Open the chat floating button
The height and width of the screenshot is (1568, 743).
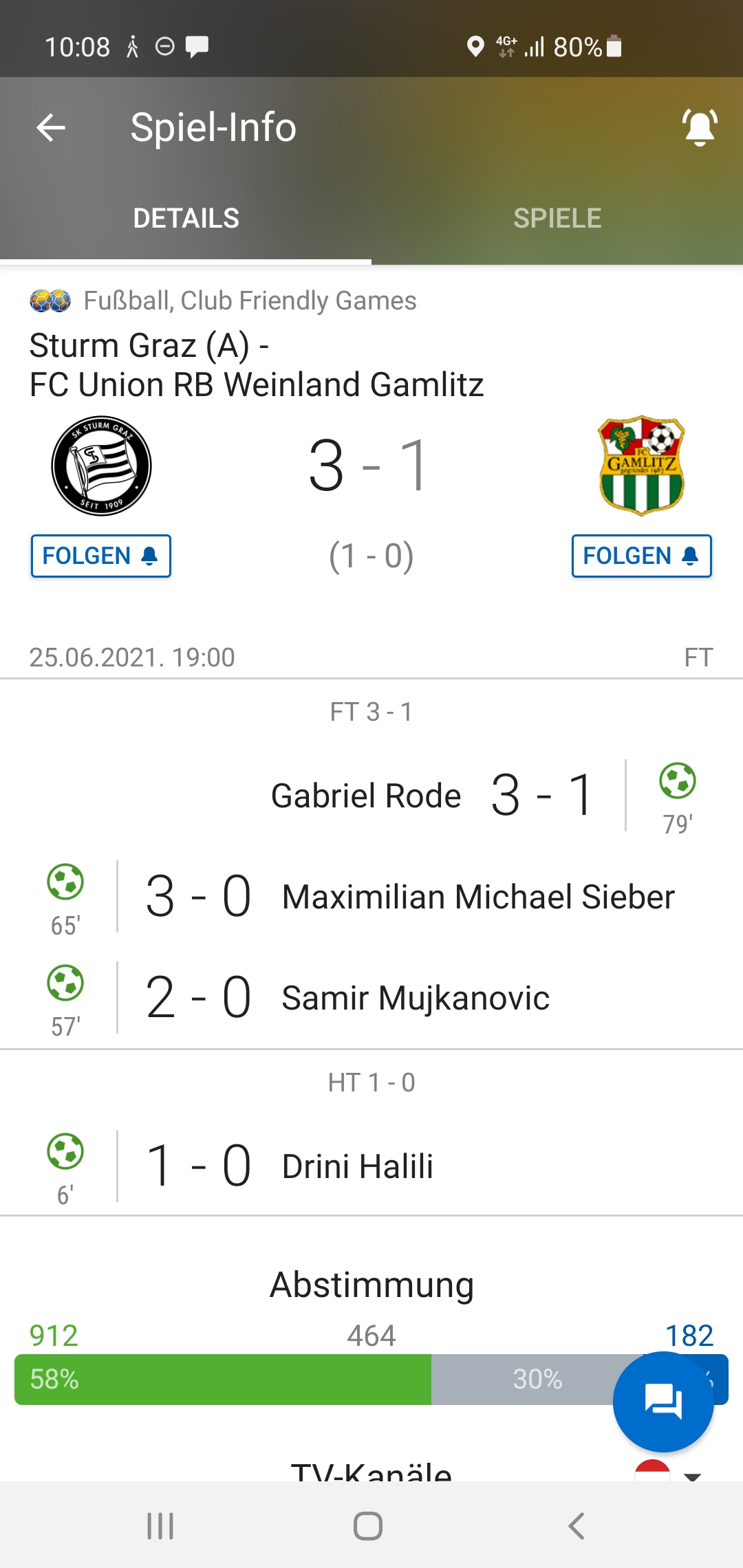(663, 1402)
